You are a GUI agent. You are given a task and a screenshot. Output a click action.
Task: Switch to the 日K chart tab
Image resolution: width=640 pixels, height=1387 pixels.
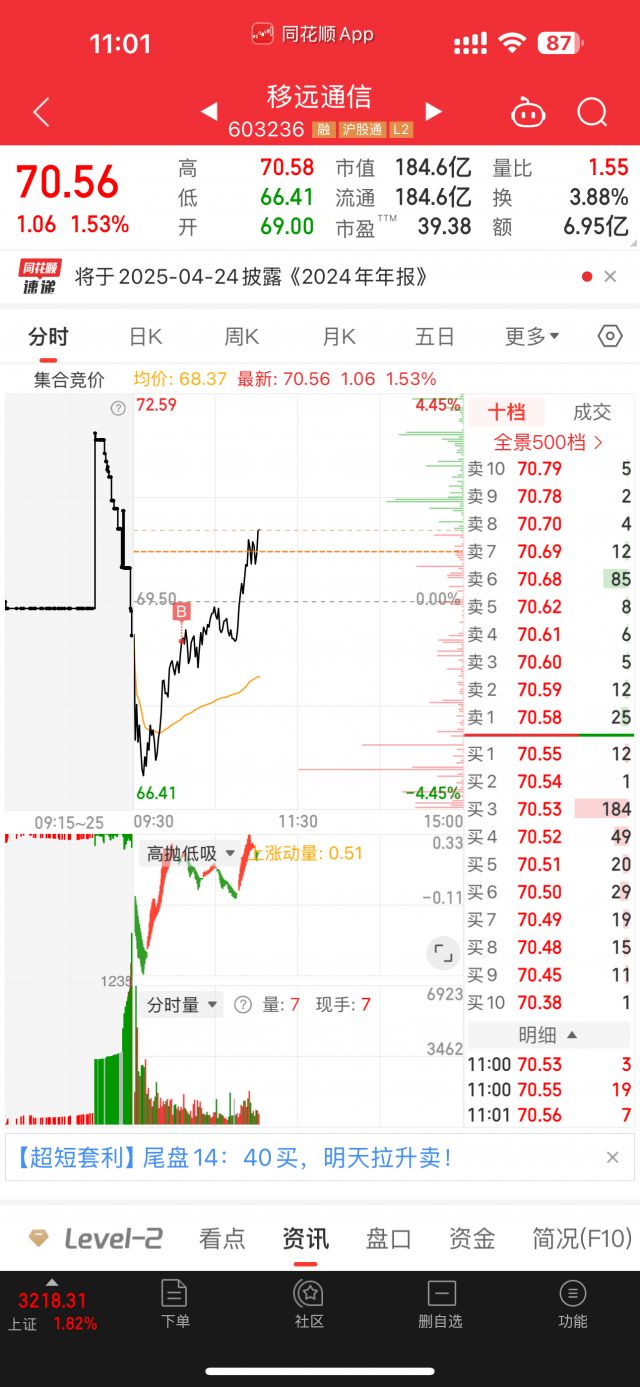point(145,337)
